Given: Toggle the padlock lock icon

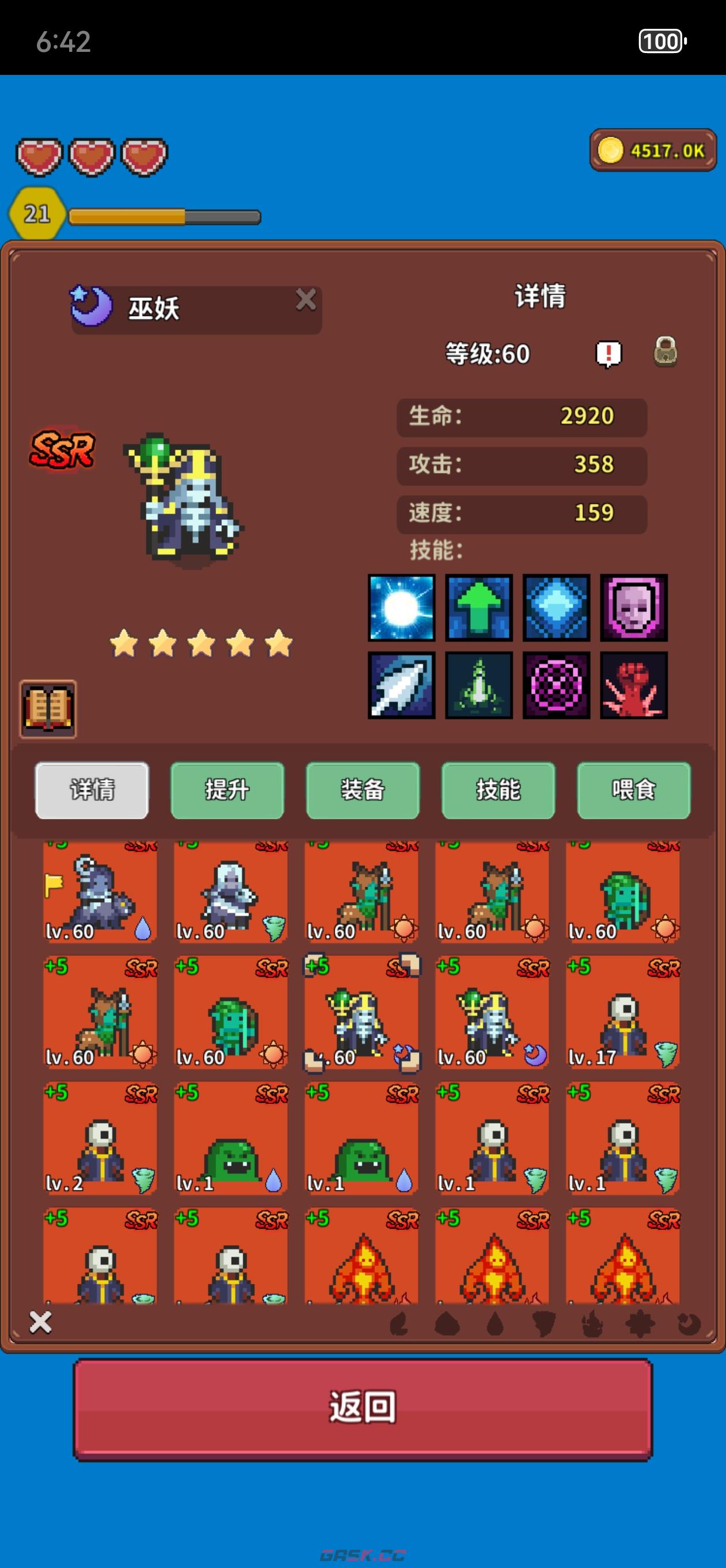Looking at the screenshot, I should [665, 352].
